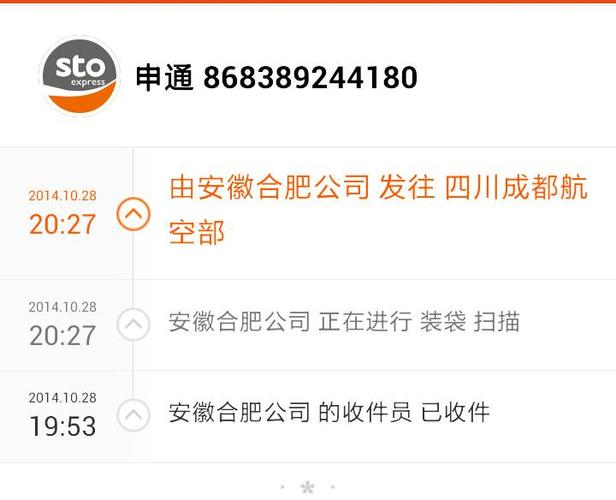This screenshot has height=500, width=616.
Task: Open the 申通 868389244180 courier header
Action: (276, 77)
